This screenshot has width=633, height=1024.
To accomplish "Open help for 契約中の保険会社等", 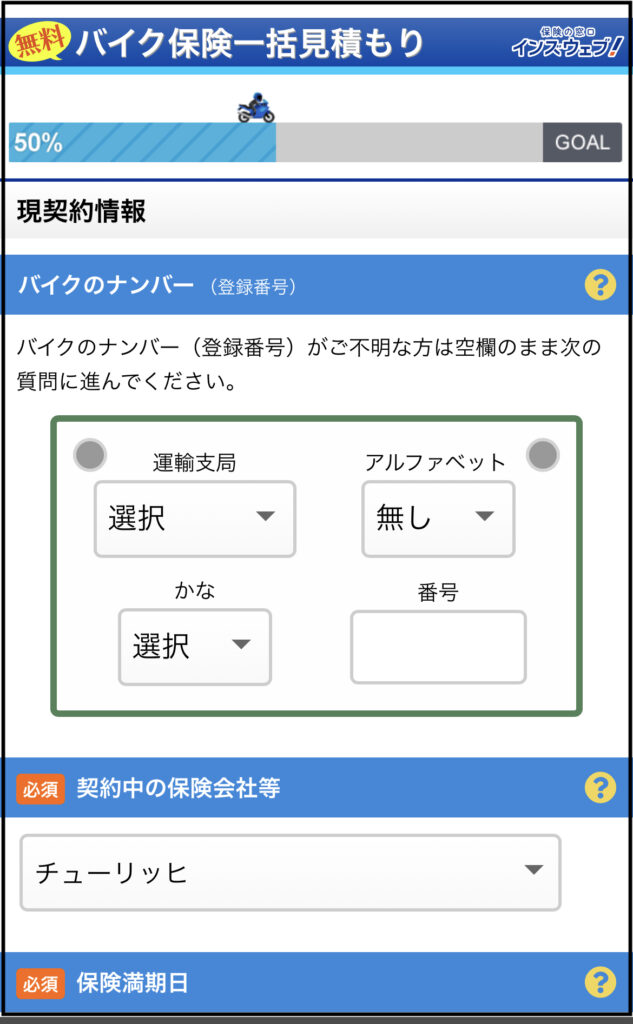I will [600, 787].
